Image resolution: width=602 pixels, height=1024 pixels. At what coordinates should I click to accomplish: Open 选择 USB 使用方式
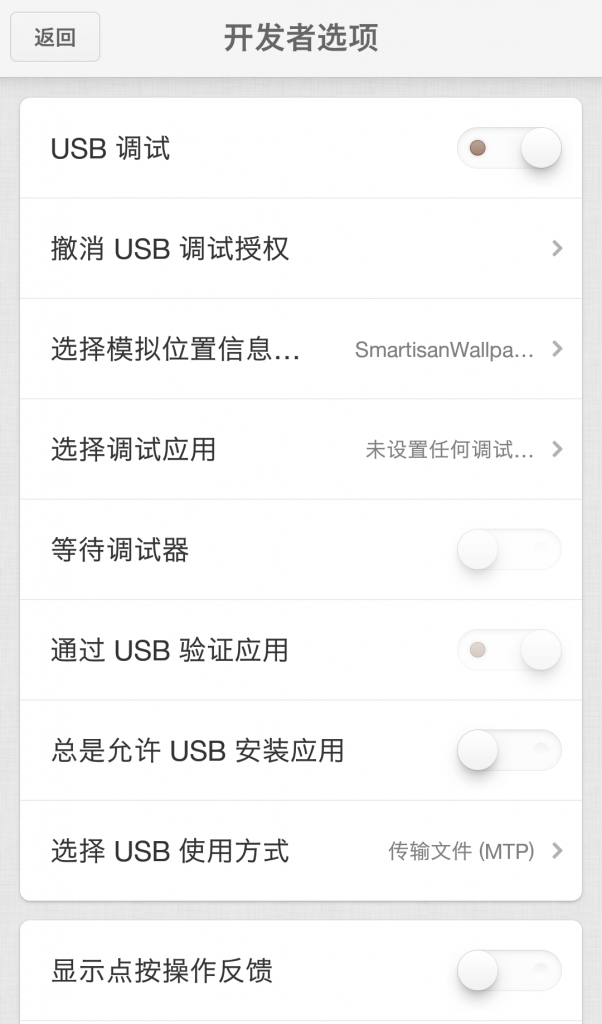[x=300, y=851]
